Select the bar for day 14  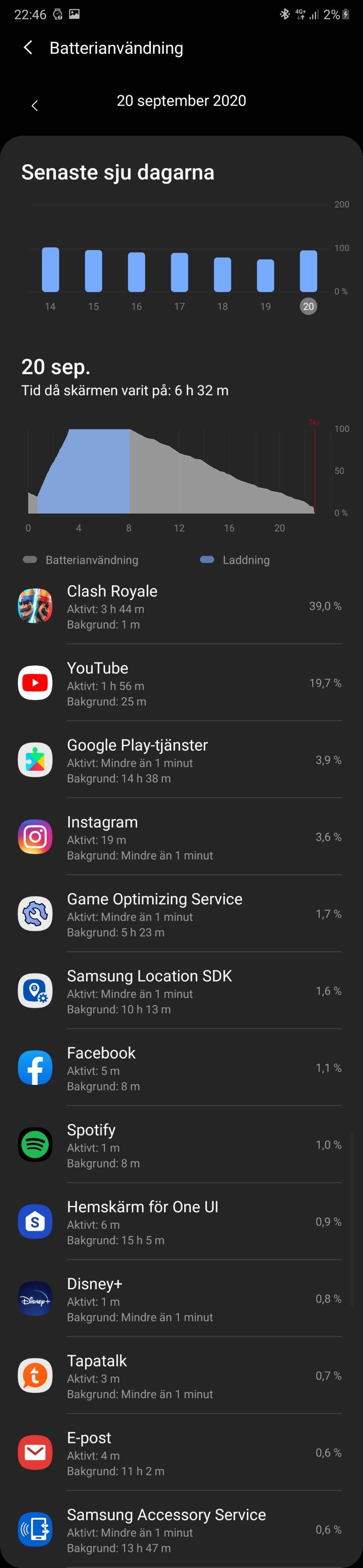50,270
